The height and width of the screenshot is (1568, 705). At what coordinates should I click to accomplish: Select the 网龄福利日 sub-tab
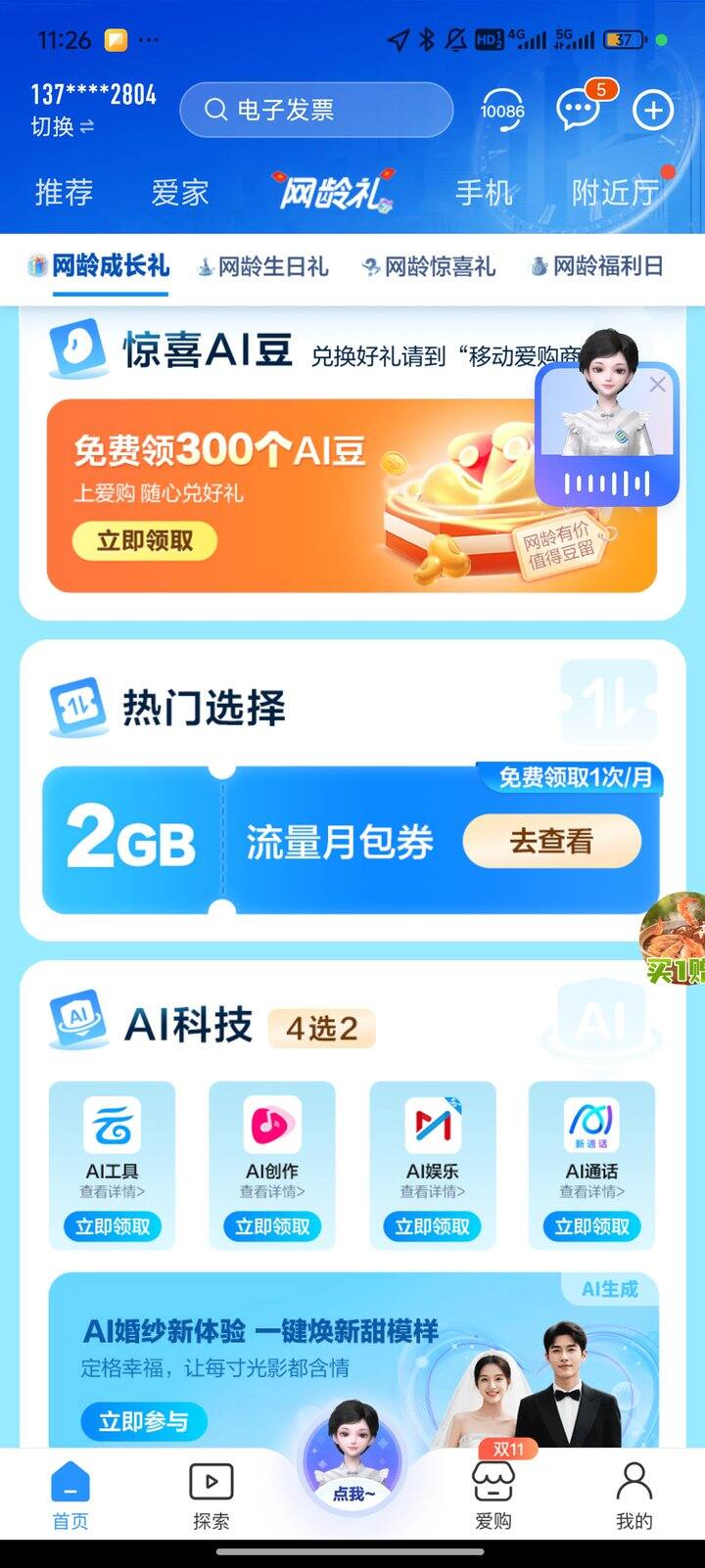(x=596, y=266)
